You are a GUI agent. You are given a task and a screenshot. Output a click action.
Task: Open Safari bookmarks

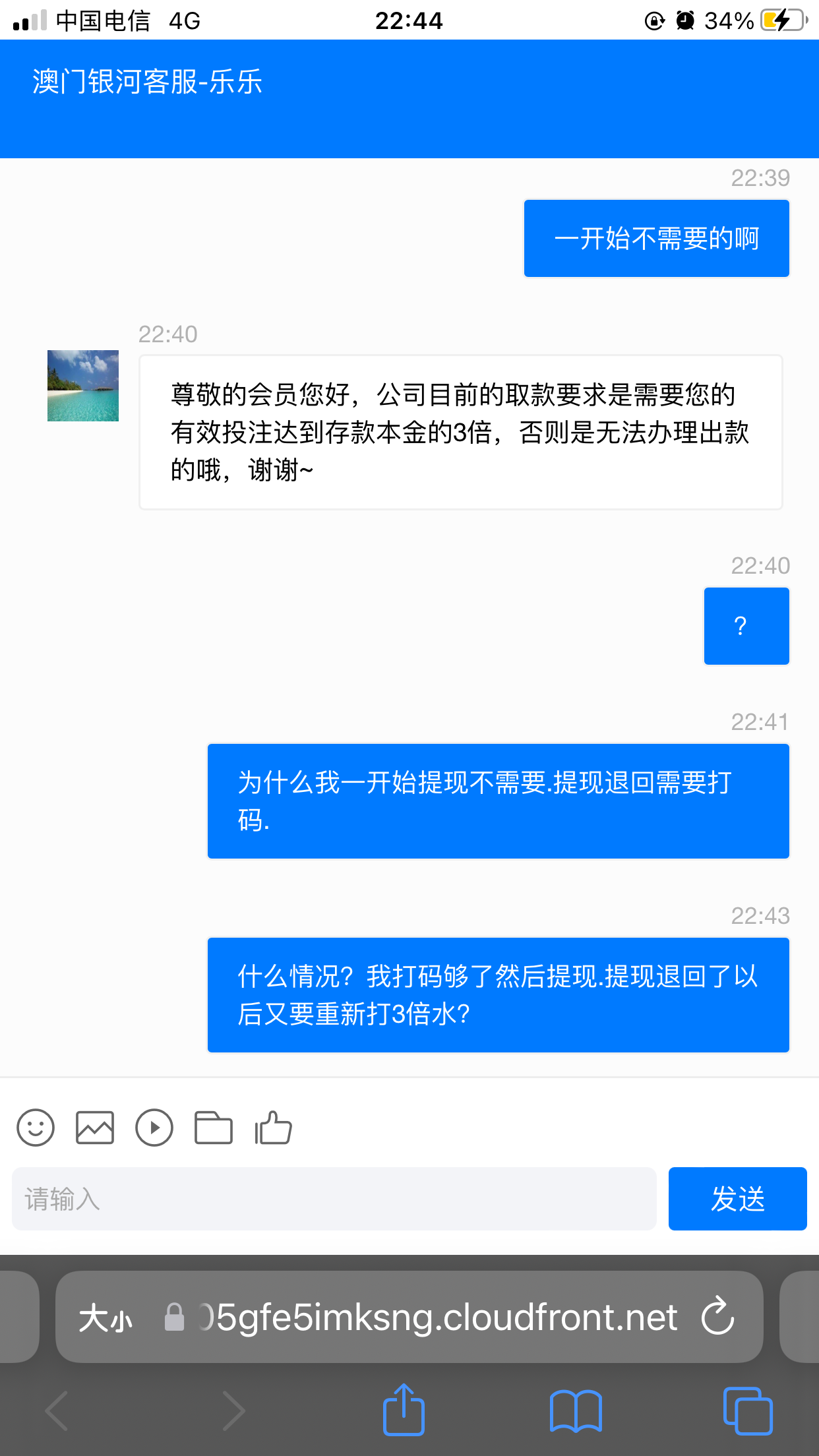pos(576,1410)
